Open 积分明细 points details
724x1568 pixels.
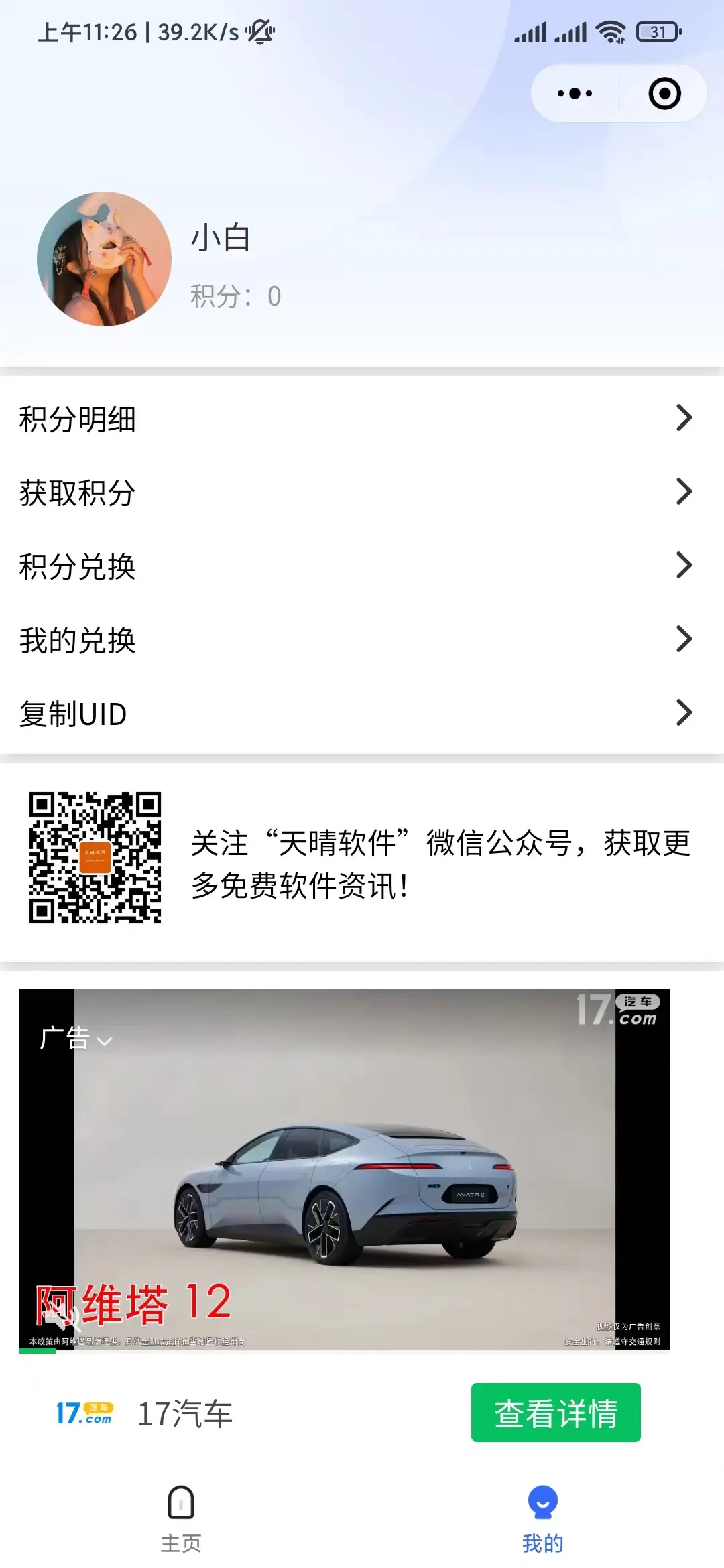tap(362, 419)
